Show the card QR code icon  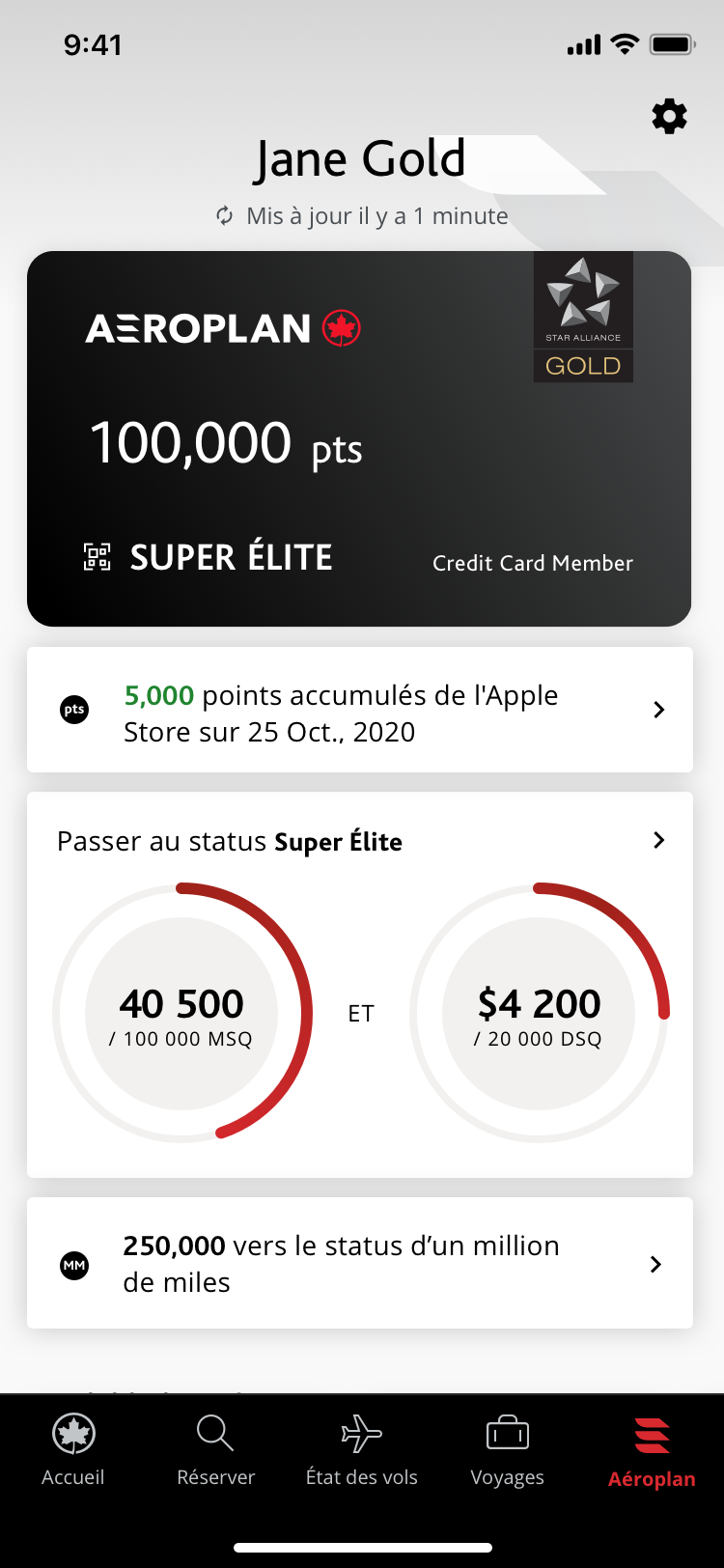tap(97, 556)
